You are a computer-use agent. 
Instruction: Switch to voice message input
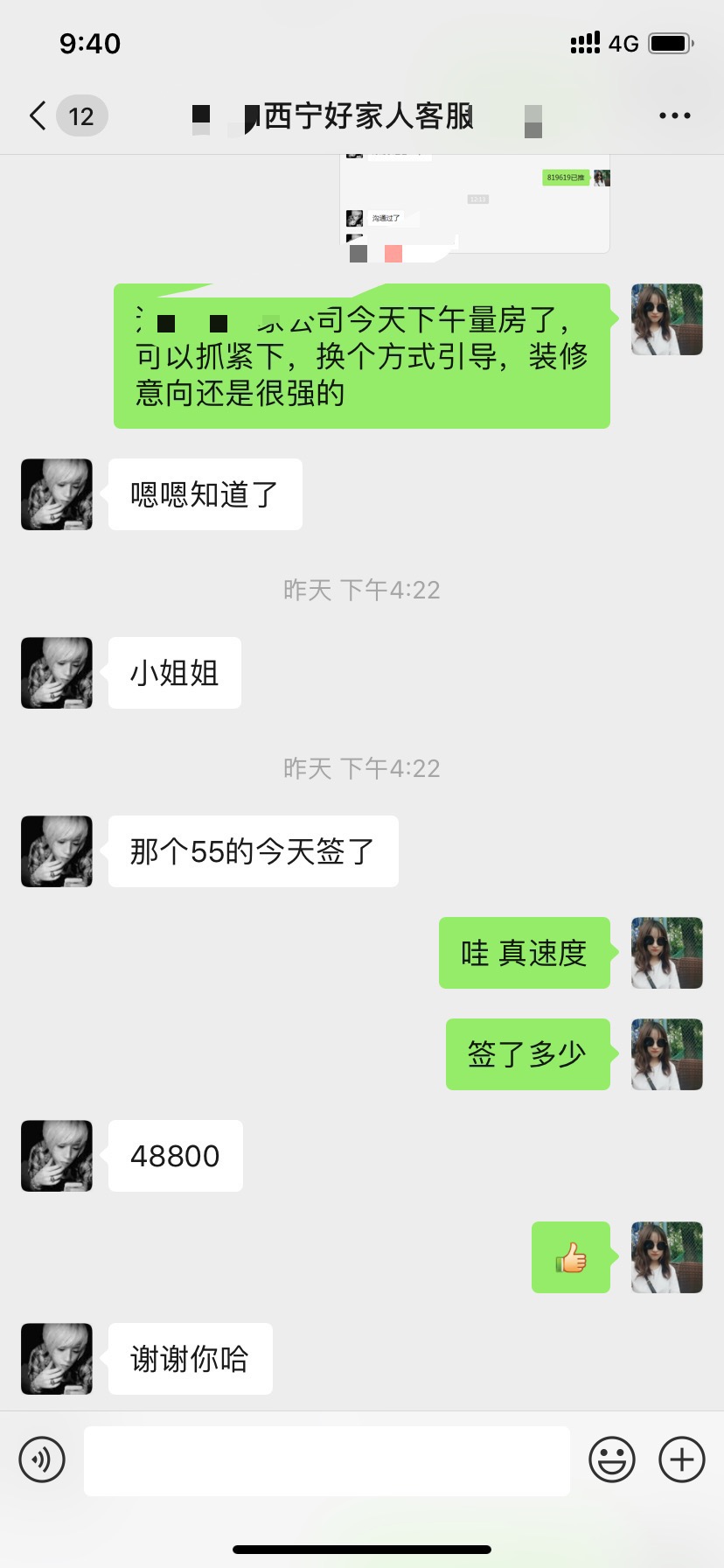click(42, 1459)
